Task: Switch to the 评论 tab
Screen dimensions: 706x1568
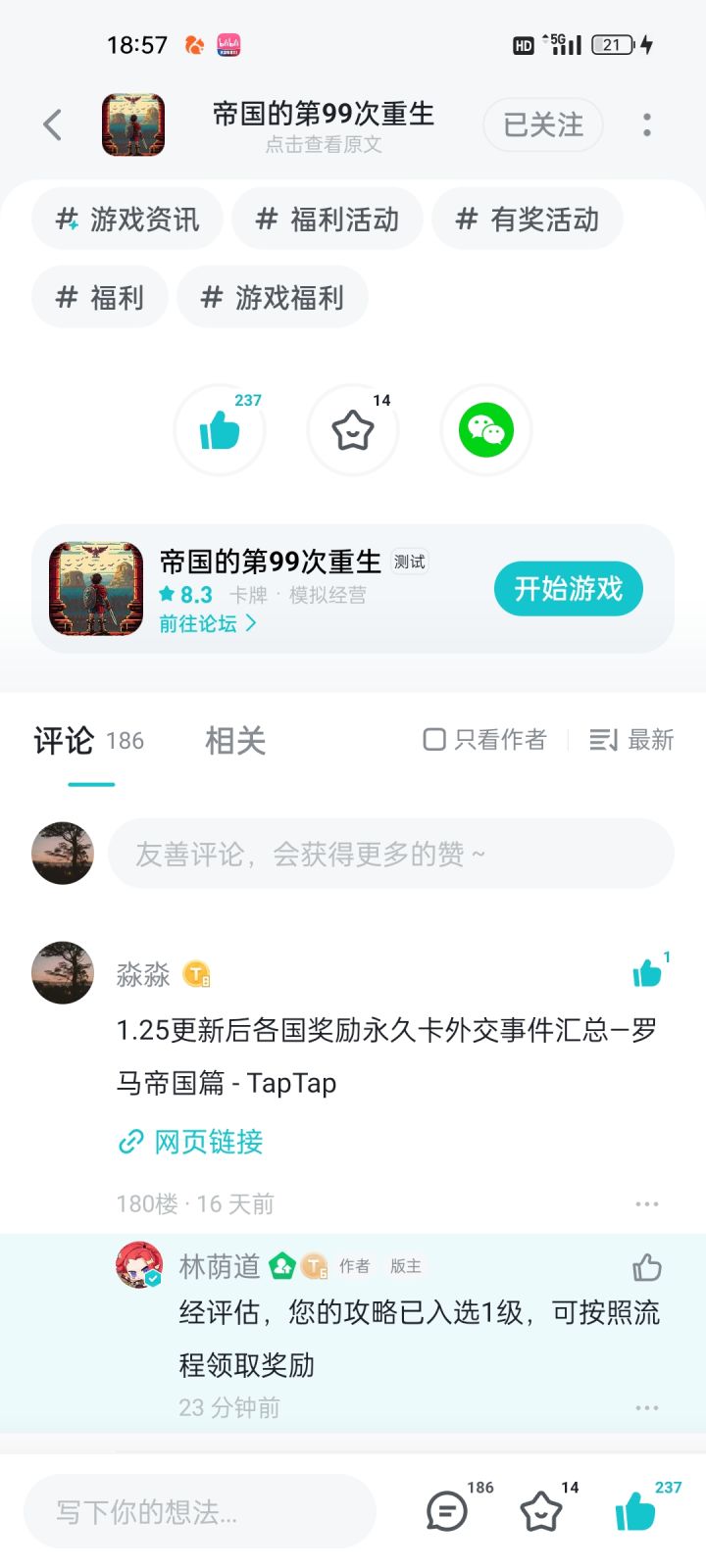Action: pos(63,740)
